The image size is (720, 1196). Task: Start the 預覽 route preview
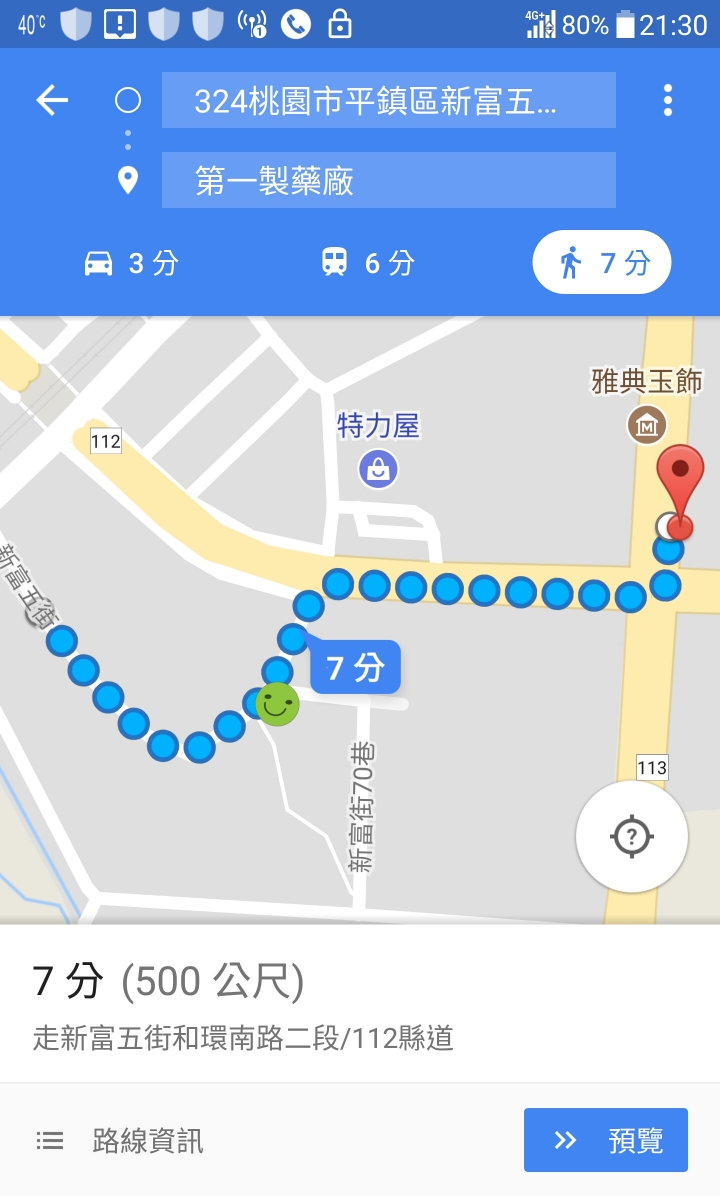[606, 1140]
